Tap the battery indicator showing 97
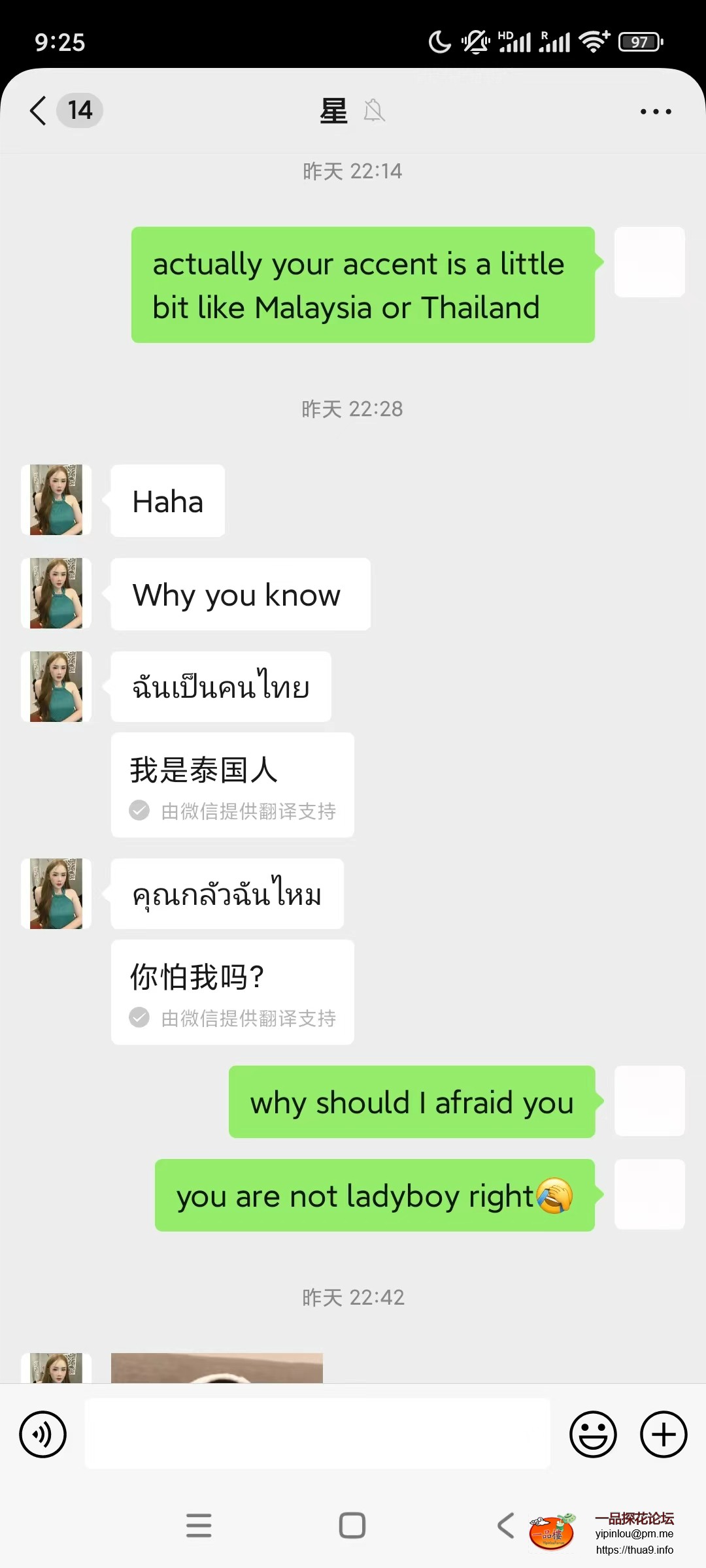Image resolution: width=706 pixels, height=1568 pixels. click(x=640, y=41)
